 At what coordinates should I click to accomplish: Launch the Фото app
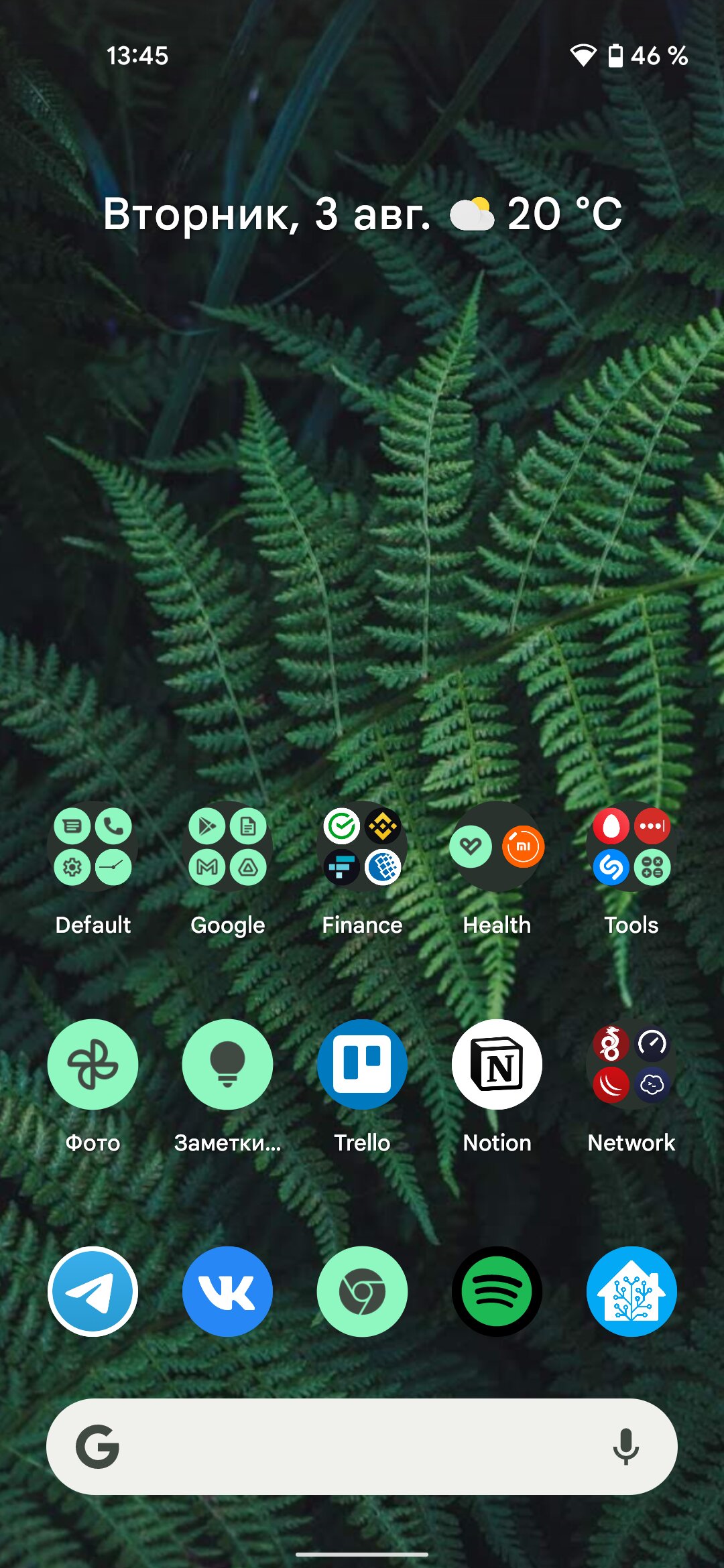pyautogui.click(x=93, y=1064)
